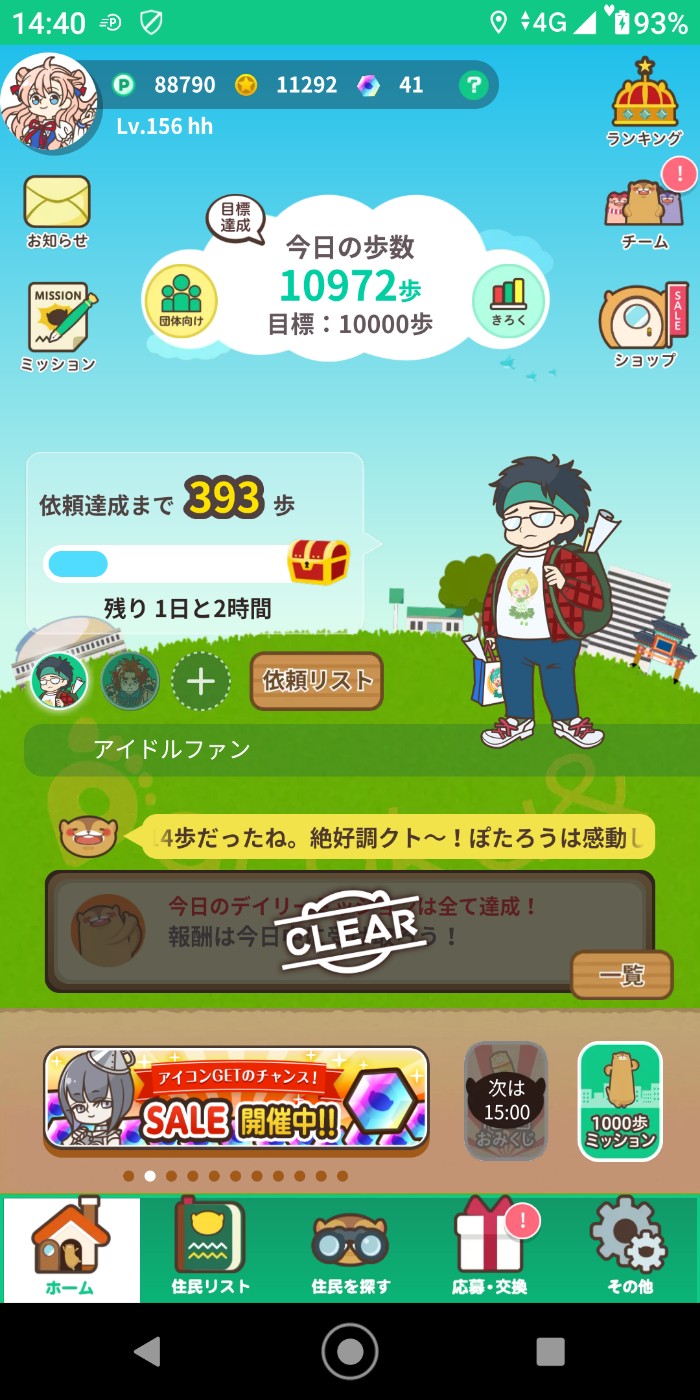
Task: Open the お知らせ mail notices
Action: pos(57,210)
